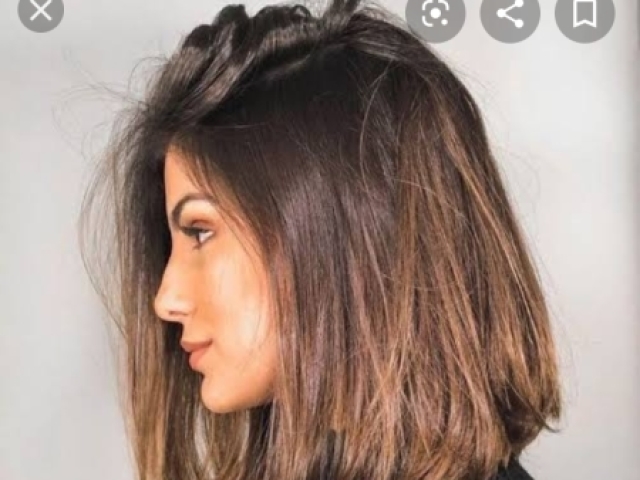Close the image viewer

pyautogui.click(x=40, y=10)
